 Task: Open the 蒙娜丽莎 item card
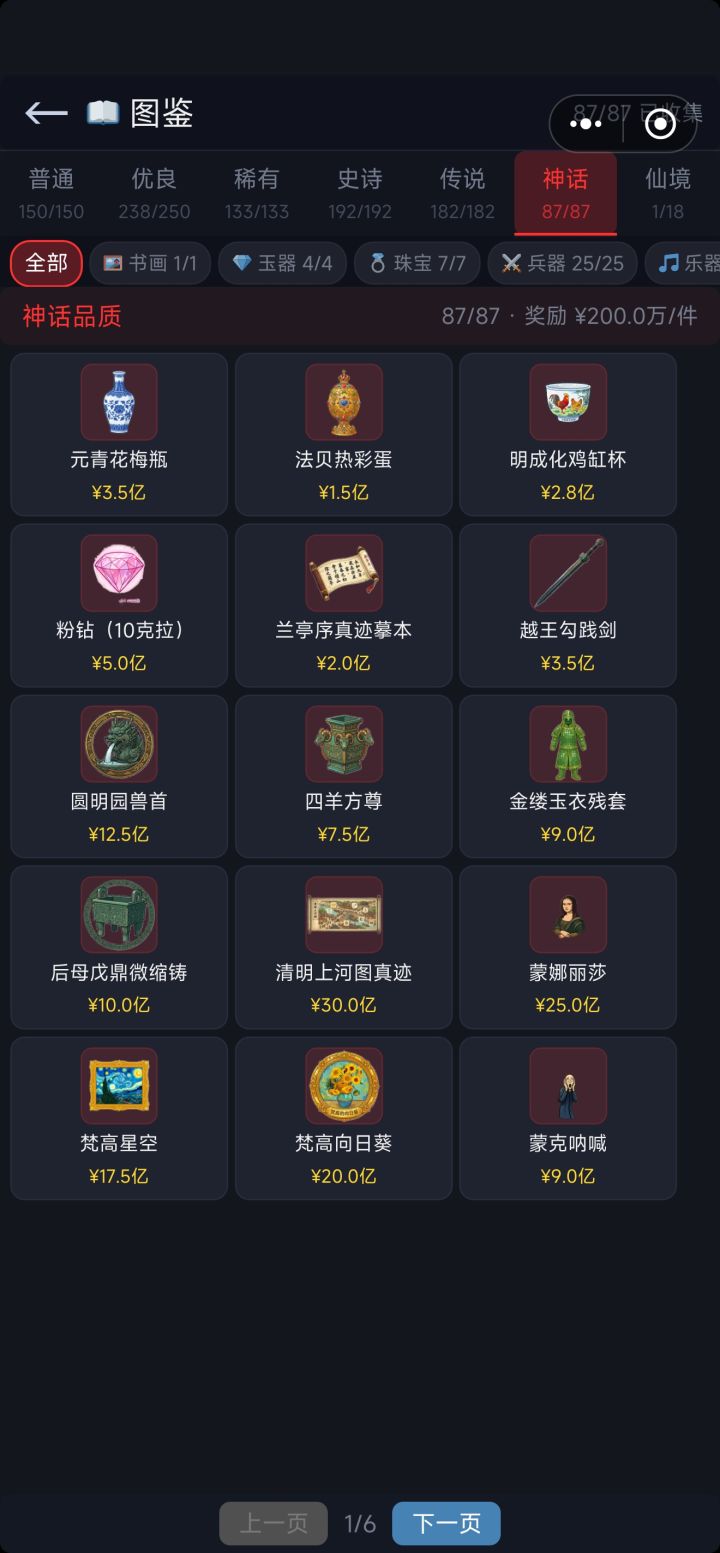click(x=567, y=947)
